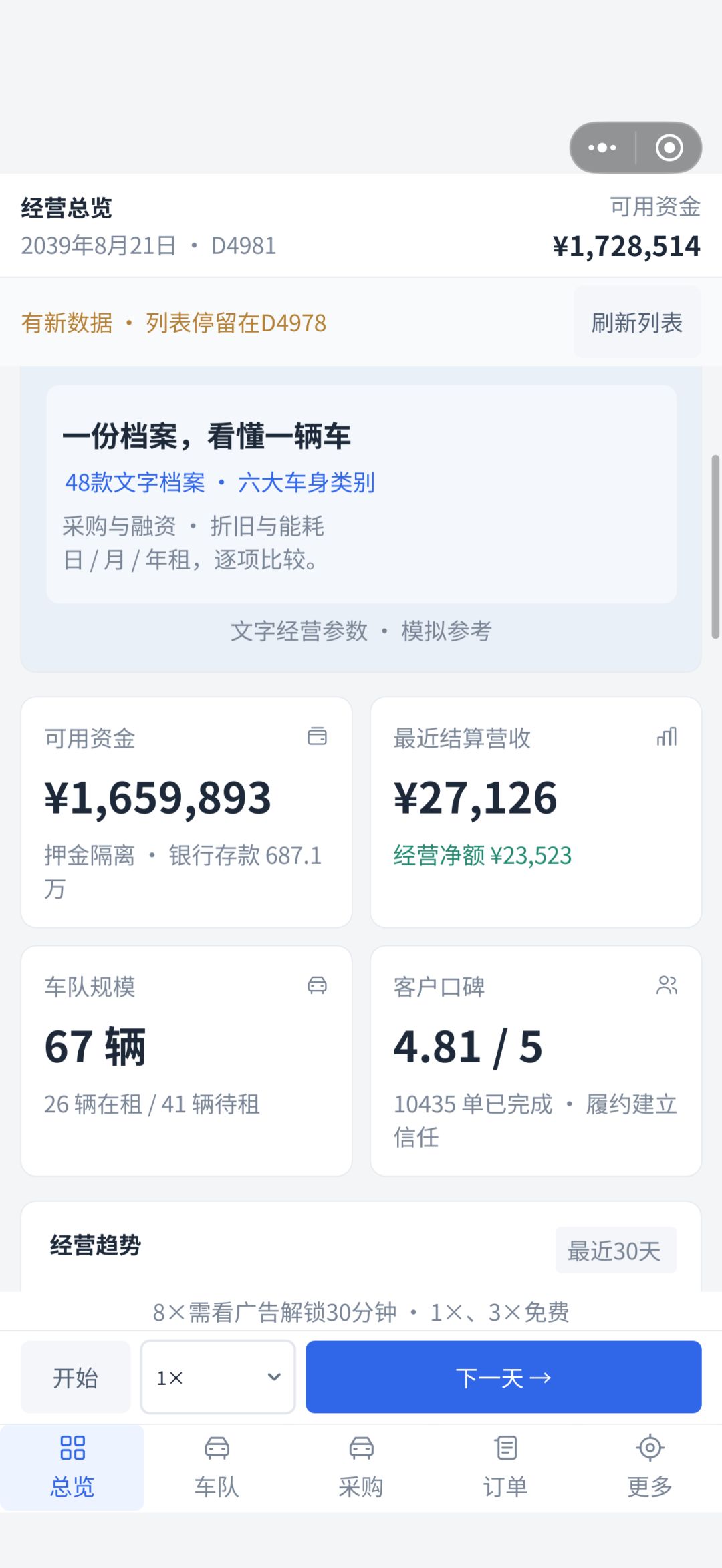Open the 最近结算营收 card
This screenshot has width=722, height=1568.
click(536, 812)
